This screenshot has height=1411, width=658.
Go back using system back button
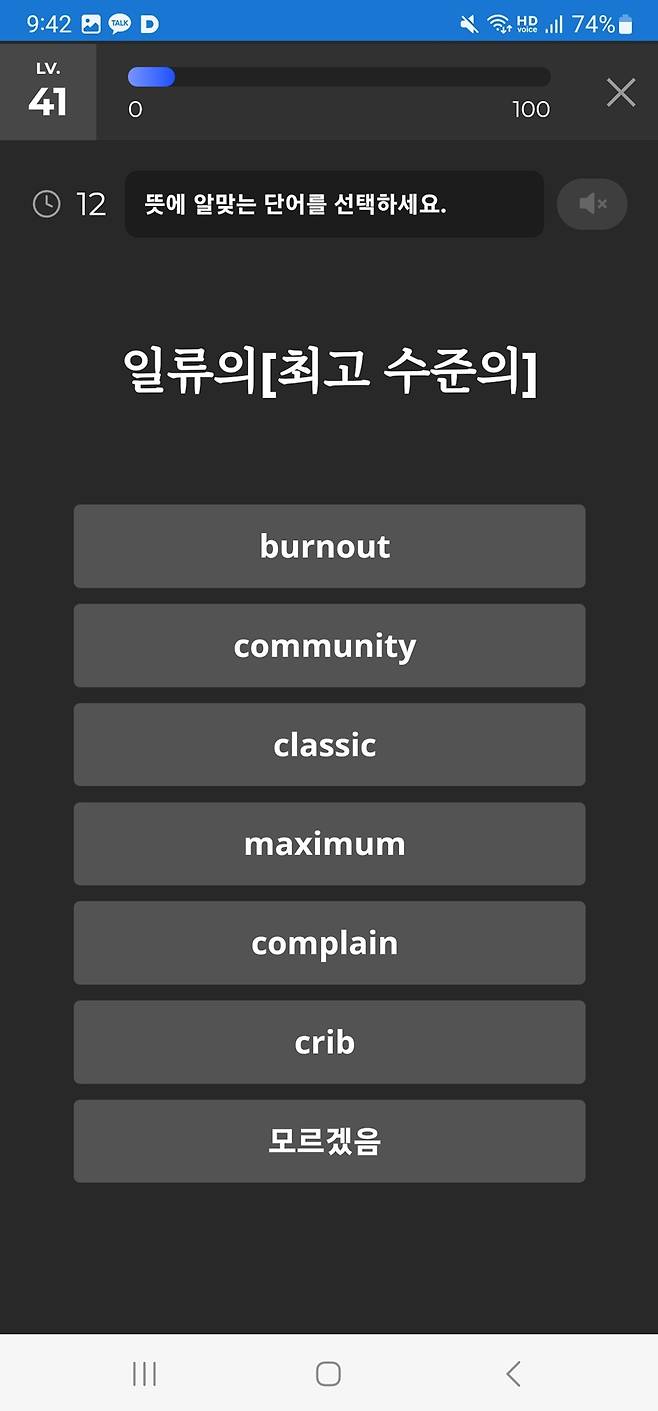pyautogui.click(x=513, y=1374)
